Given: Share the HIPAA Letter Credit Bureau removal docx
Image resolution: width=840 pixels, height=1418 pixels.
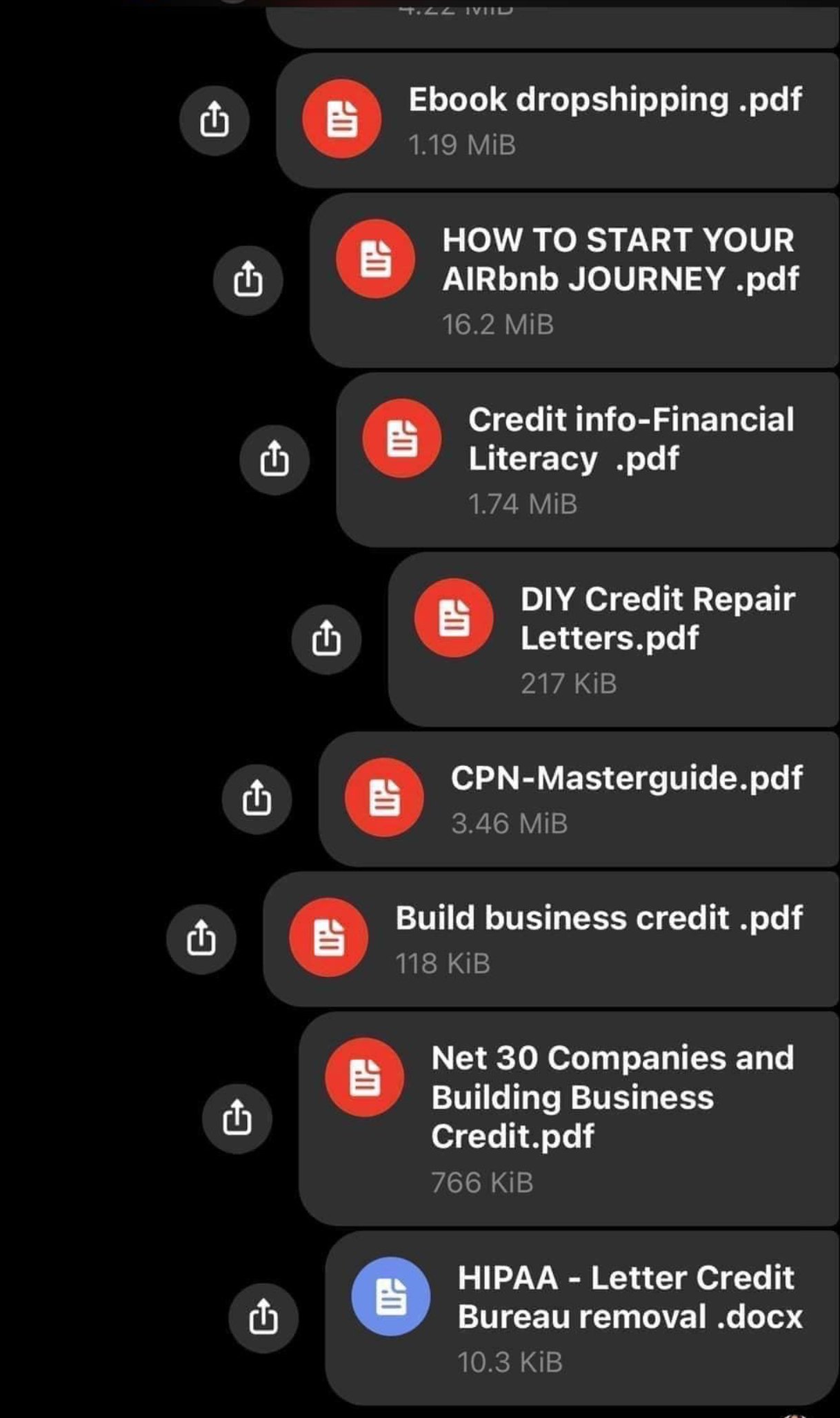Looking at the screenshot, I should tap(263, 1317).
